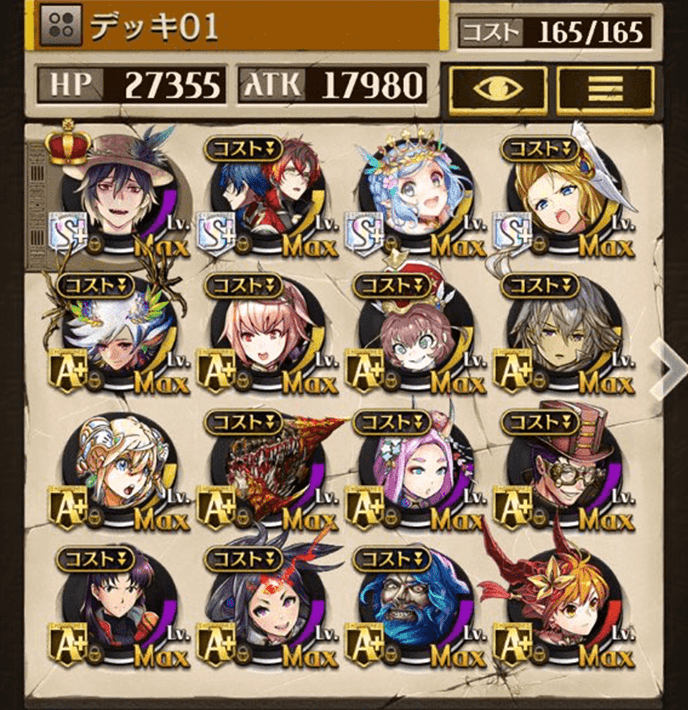The width and height of the screenshot is (688, 710).
Task: Select brown-haired girl with red crown card
Action: click(410, 337)
